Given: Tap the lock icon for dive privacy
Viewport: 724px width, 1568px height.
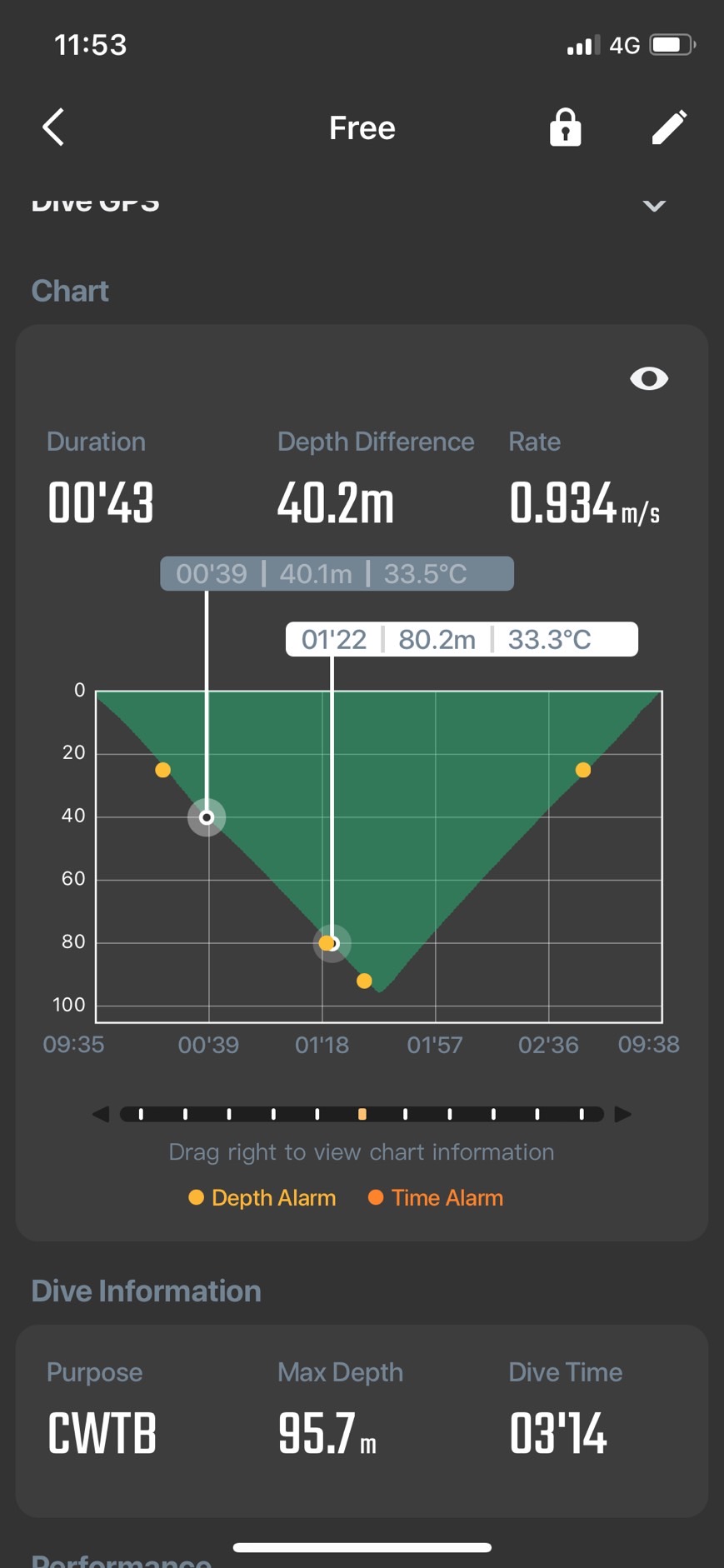Looking at the screenshot, I should pos(565,127).
